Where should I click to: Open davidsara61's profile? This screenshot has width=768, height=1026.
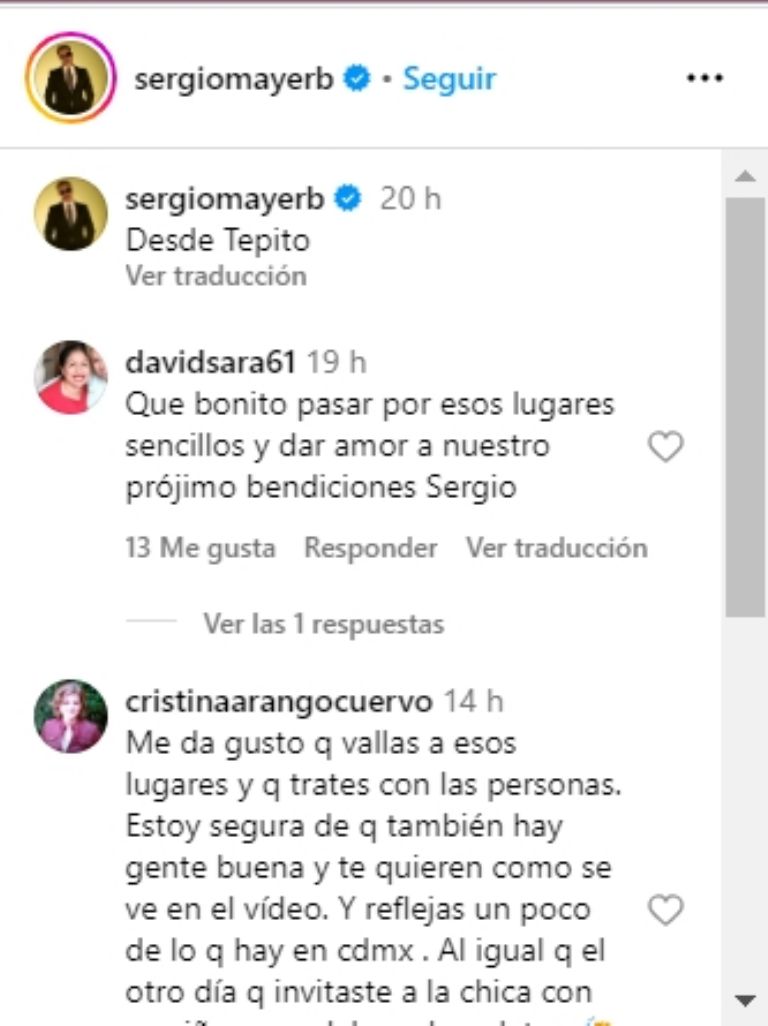click(x=210, y=362)
